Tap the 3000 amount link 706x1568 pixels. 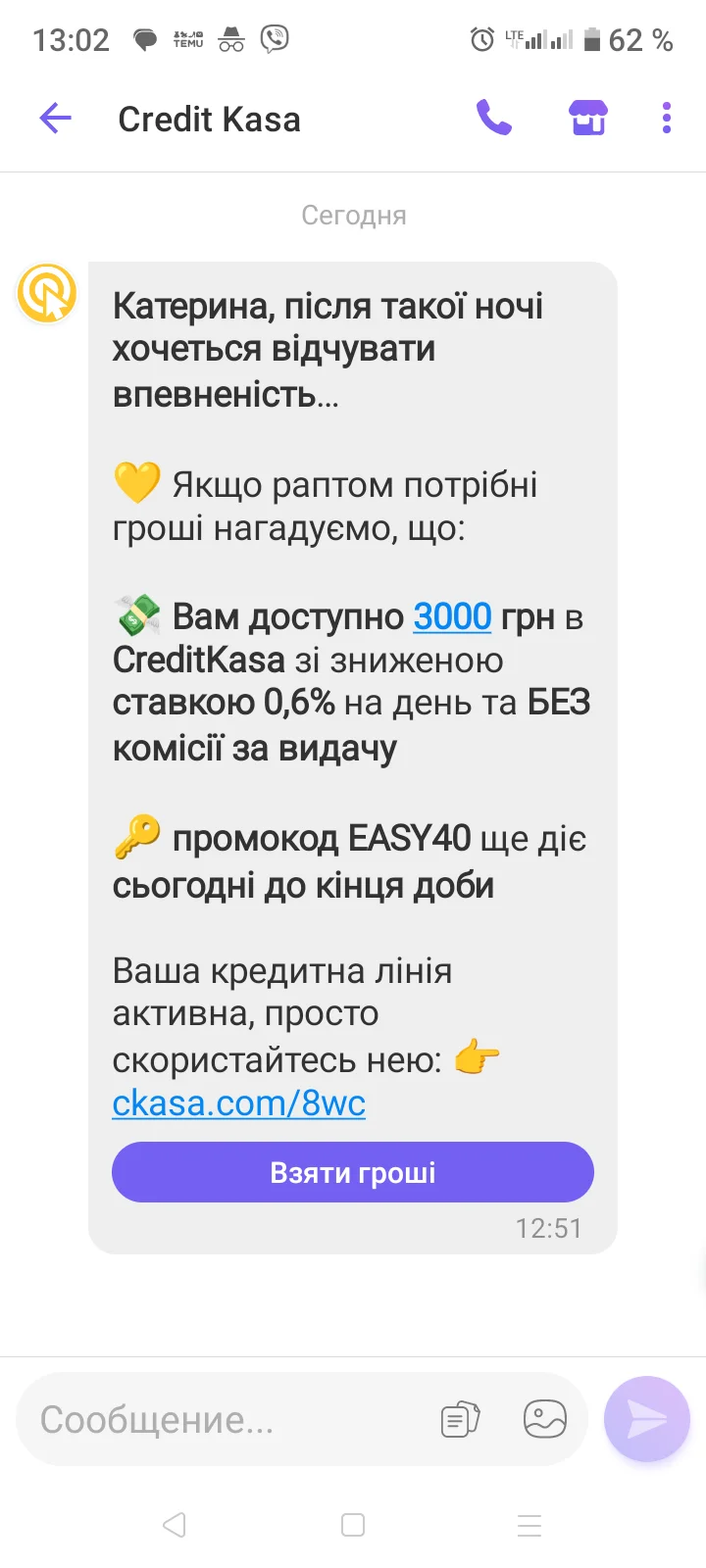(x=452, y=617)
